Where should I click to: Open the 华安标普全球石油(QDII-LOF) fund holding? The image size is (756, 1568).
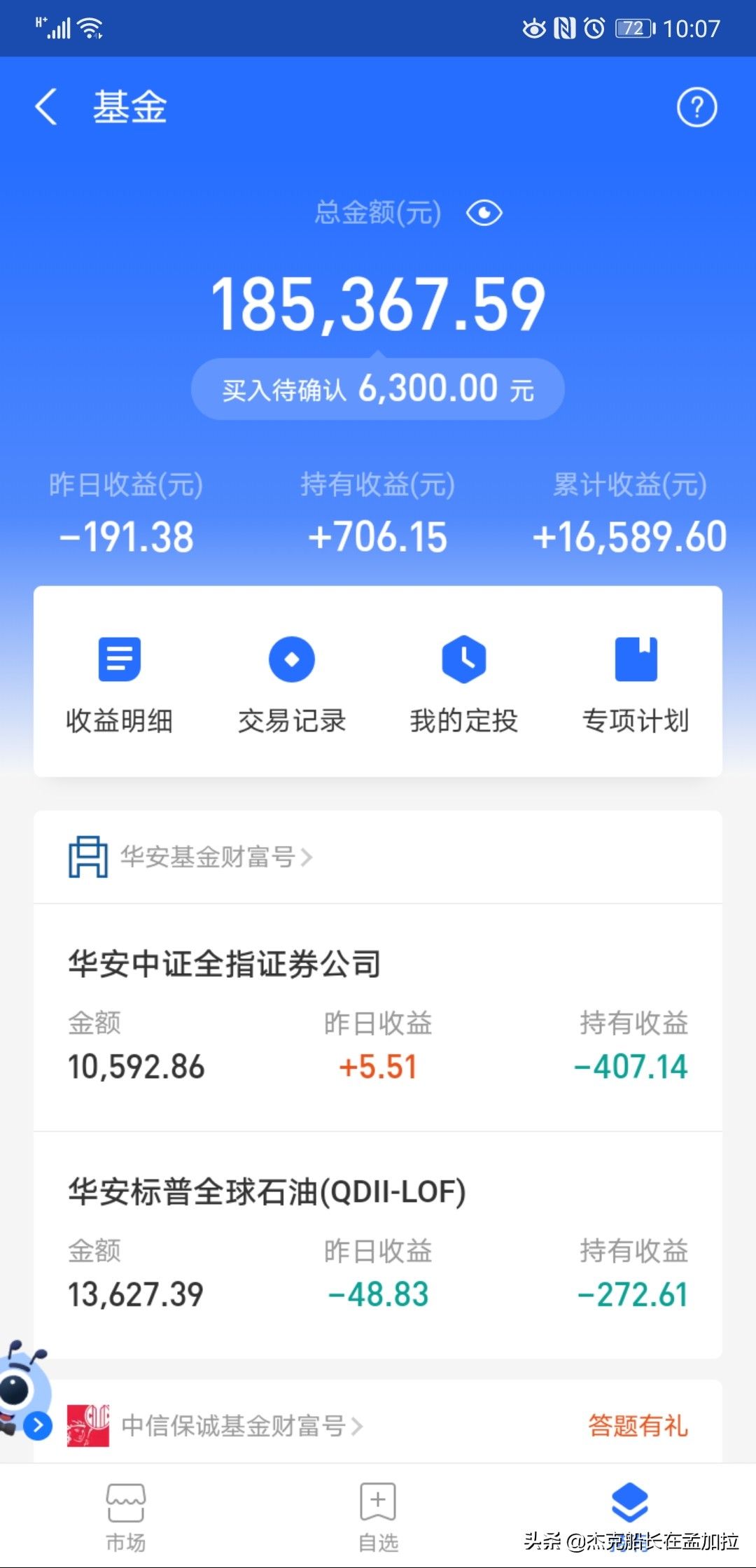click(x=378, y=1245)
